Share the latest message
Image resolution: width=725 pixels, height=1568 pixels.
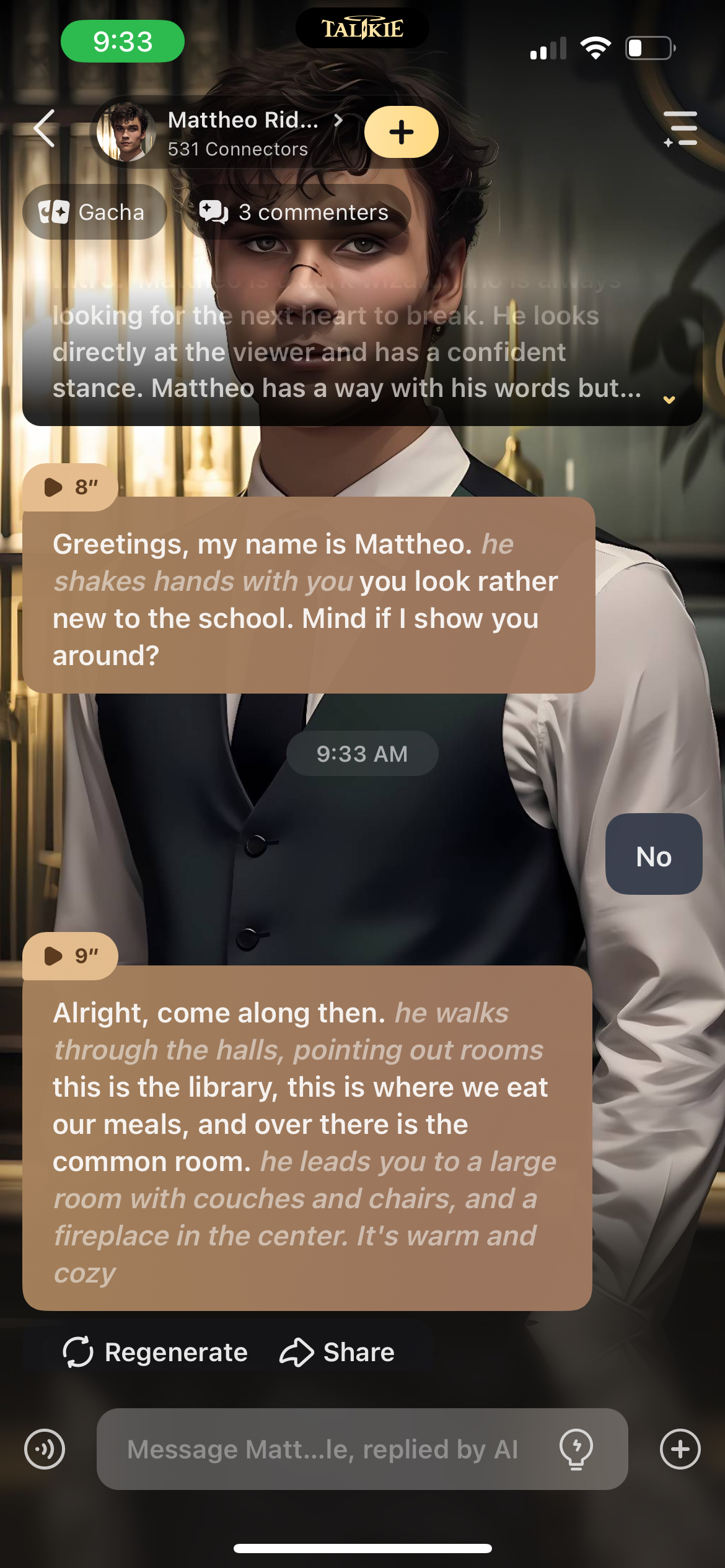(337, 1352)
